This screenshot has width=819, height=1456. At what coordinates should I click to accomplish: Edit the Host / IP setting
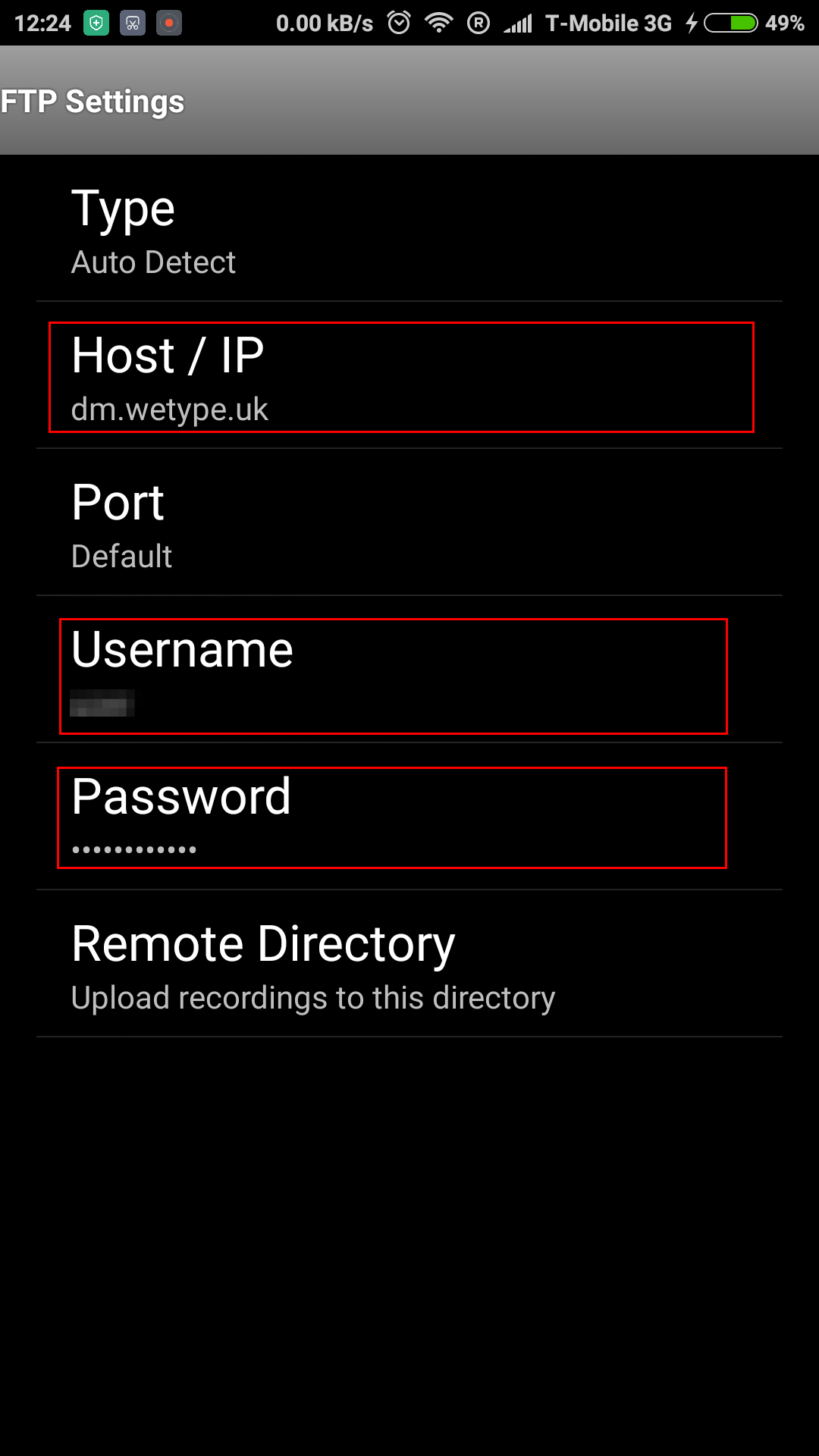pos(409,375)
